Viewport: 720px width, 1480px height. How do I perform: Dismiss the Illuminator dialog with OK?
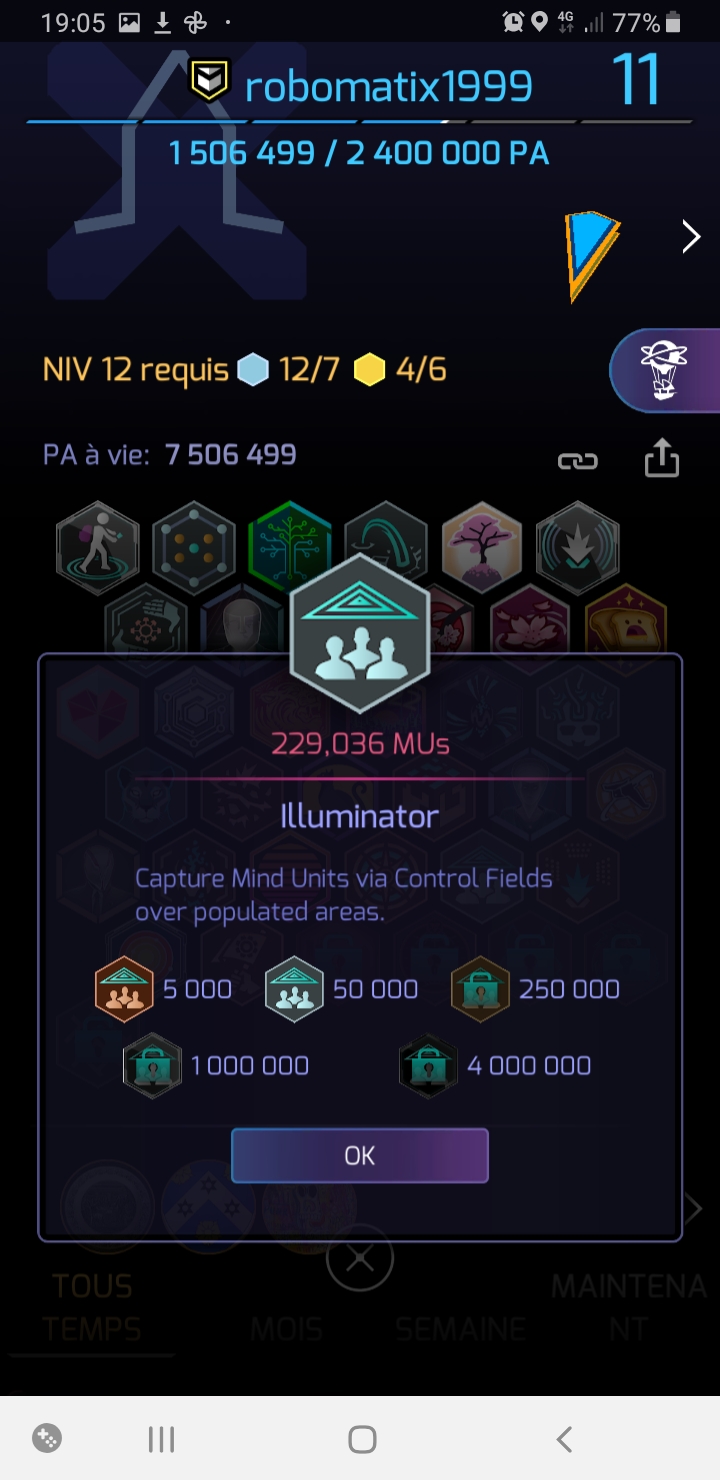point(359,1156)
